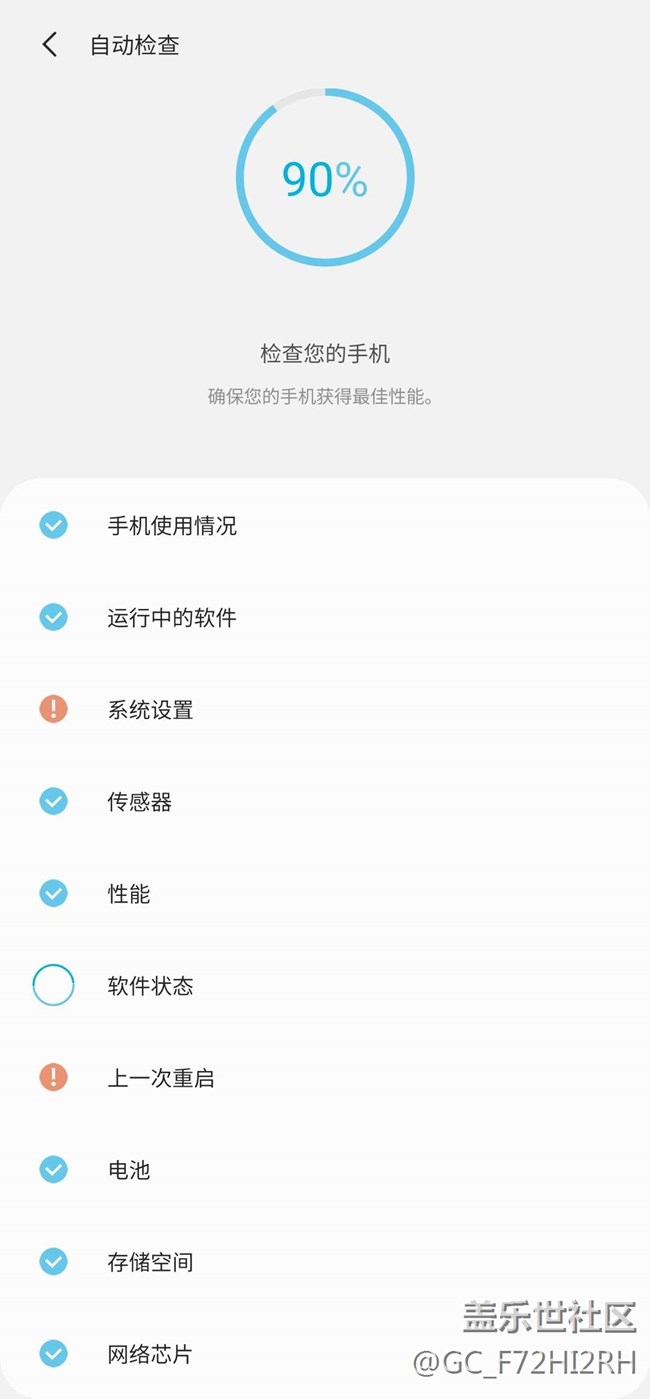Open the 运行中的软件 row
Viewport: 650px width, 1399px height.
[x=325, y=618]
